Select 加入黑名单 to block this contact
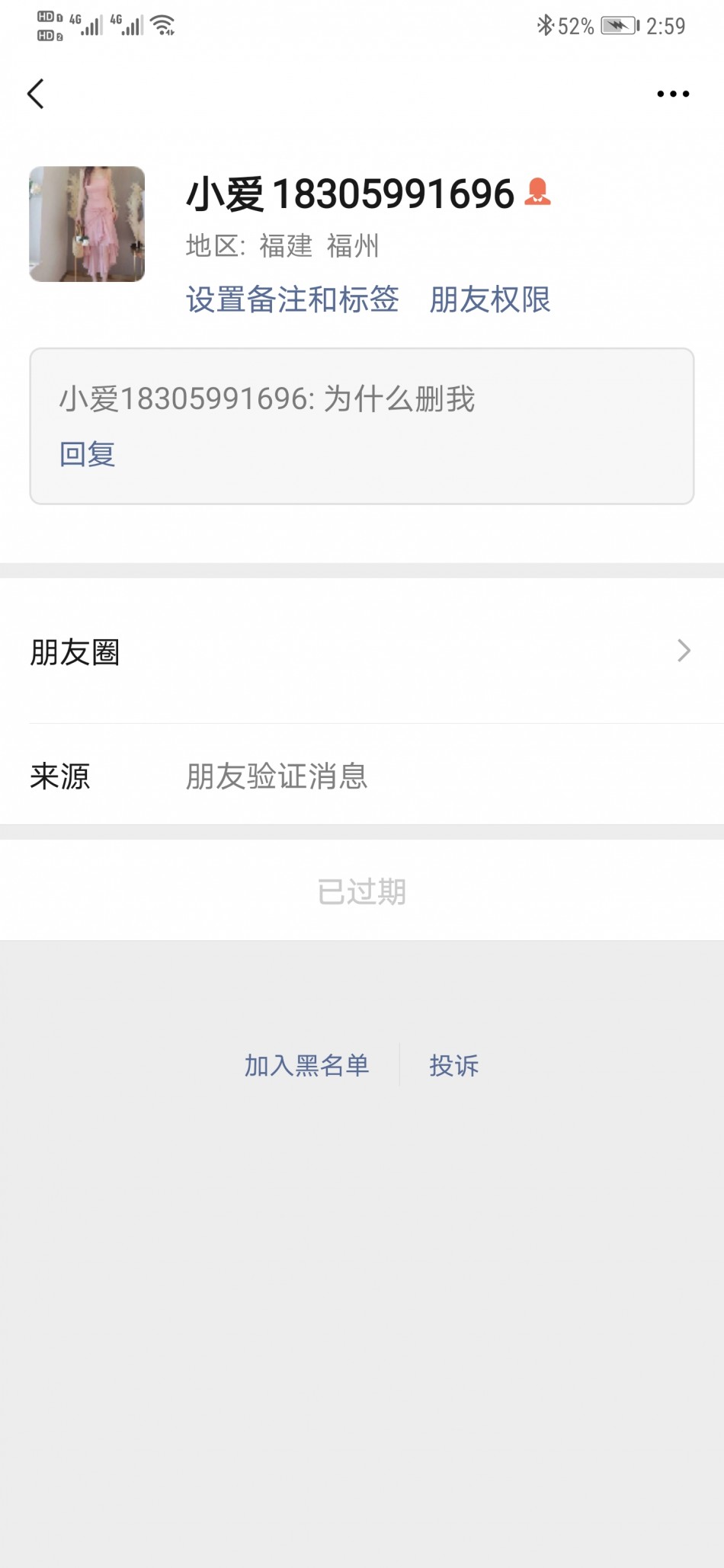724x1568 pixels. coord(306,1065)
